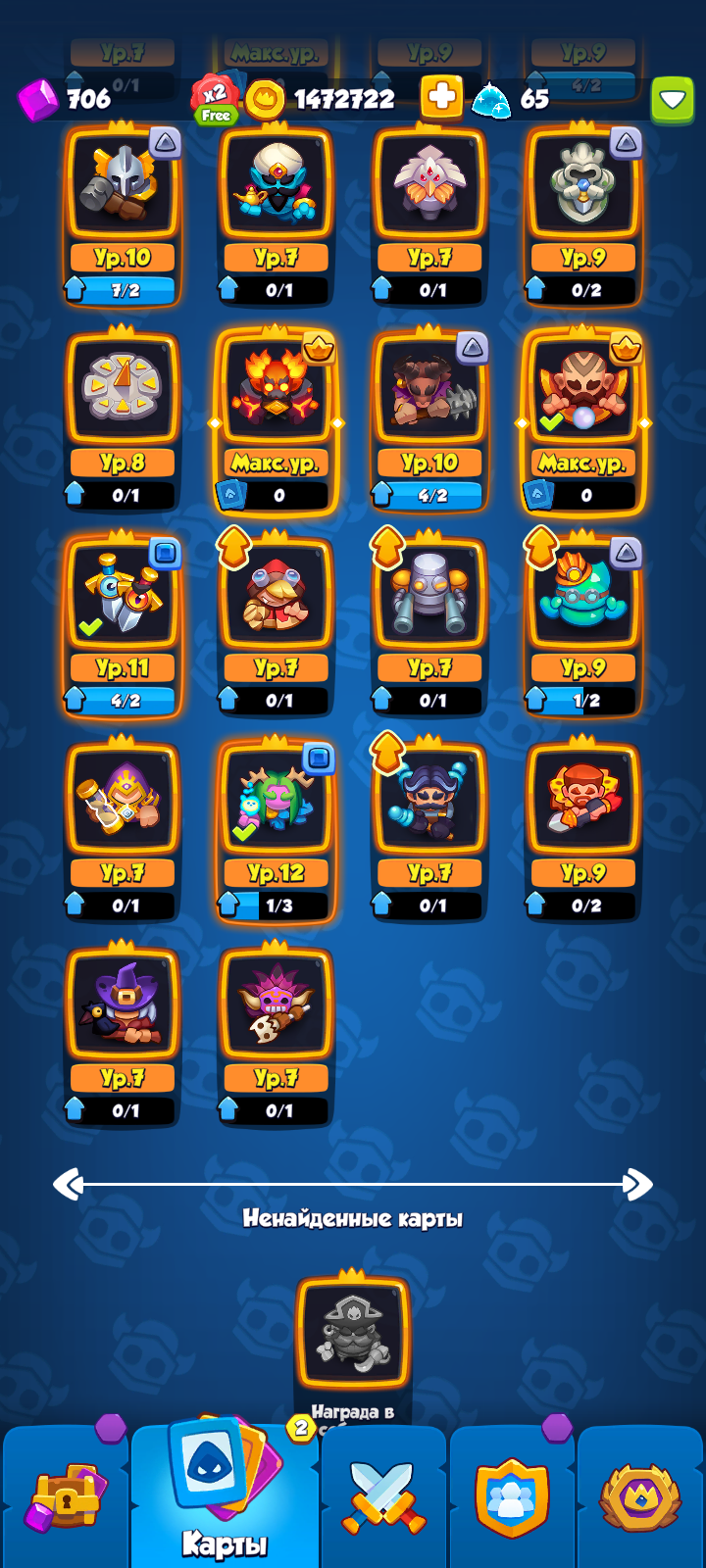This screenshot has height=1568, width=706.
Task: Open the x2 Free bonus badge
Action: 215,101
